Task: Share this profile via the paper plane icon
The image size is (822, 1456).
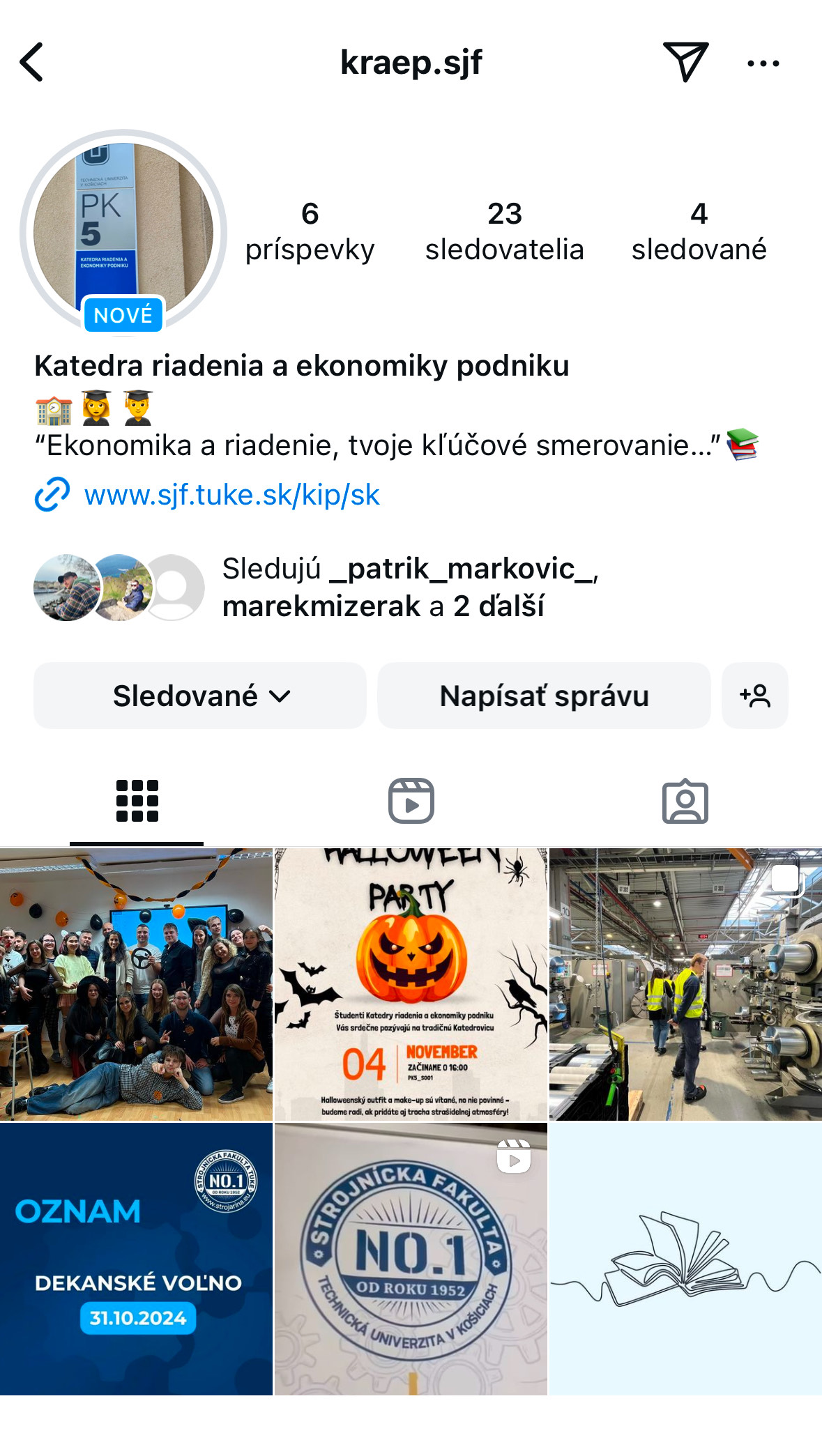Action: coord(685,62)
